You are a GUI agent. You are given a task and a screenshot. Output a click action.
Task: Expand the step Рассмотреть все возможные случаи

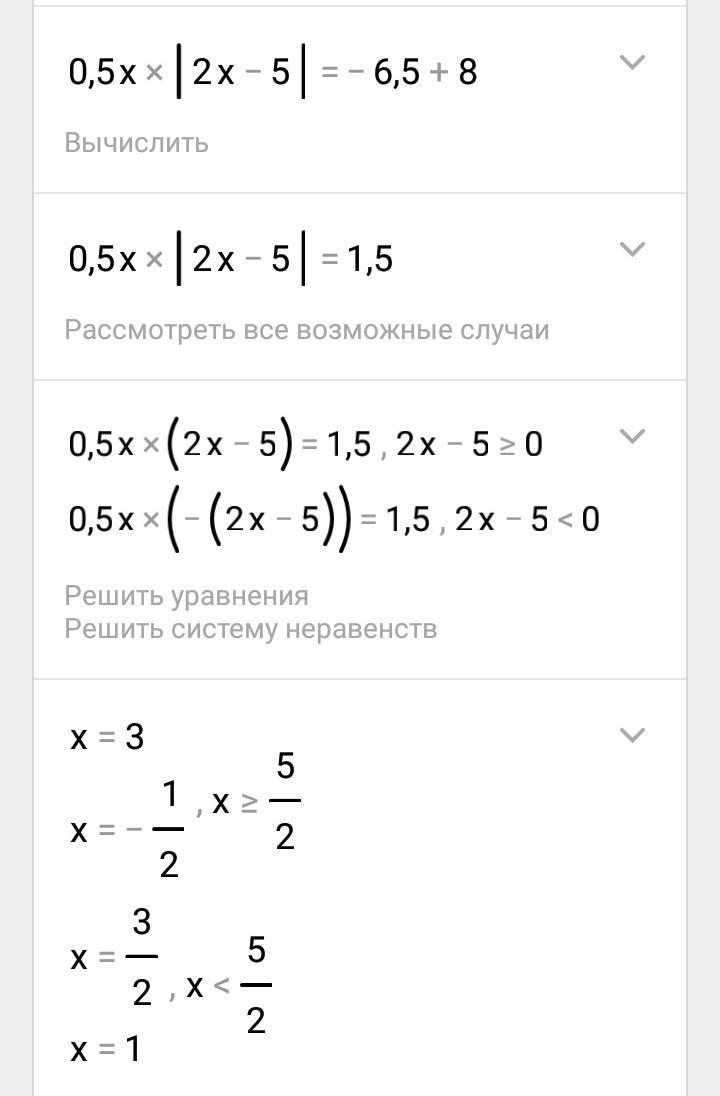[x=631, y=249]
